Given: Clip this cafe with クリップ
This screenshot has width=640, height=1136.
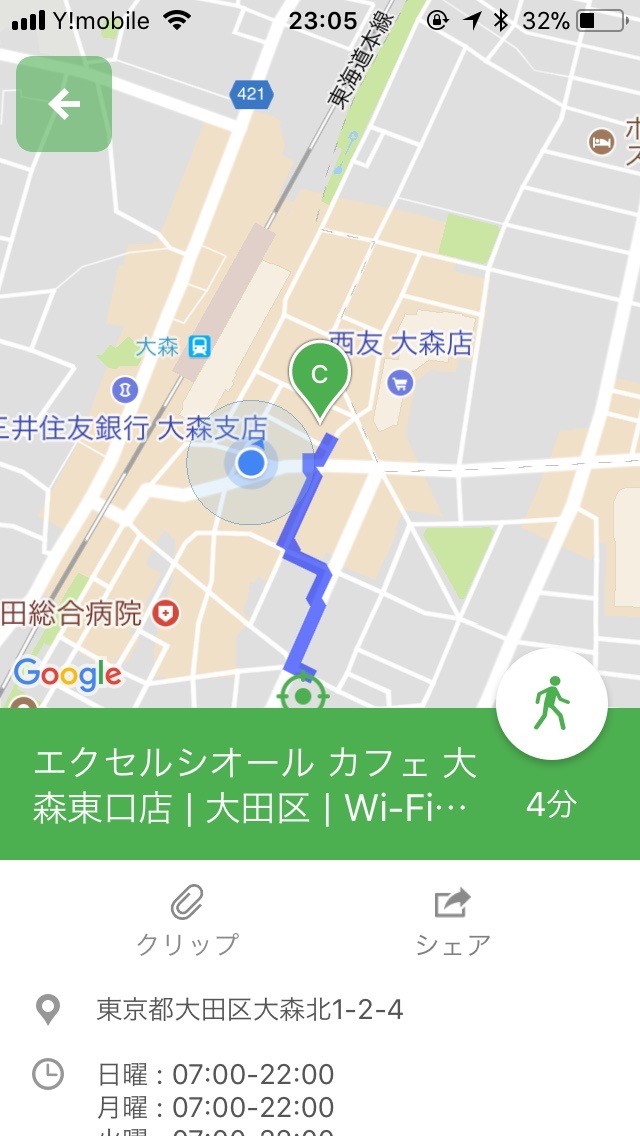Looking at the screenshot, I should coord(187,921).
